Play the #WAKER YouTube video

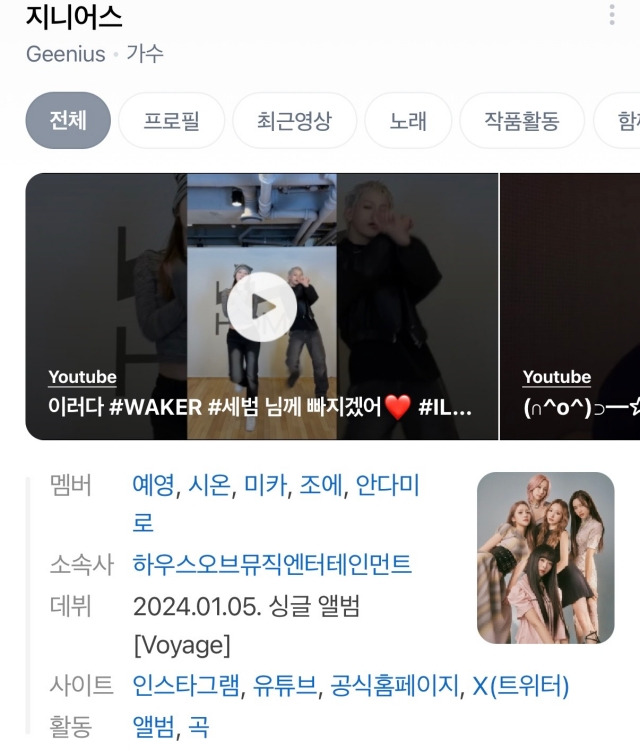pyautogui.click(x=261, y=307)
